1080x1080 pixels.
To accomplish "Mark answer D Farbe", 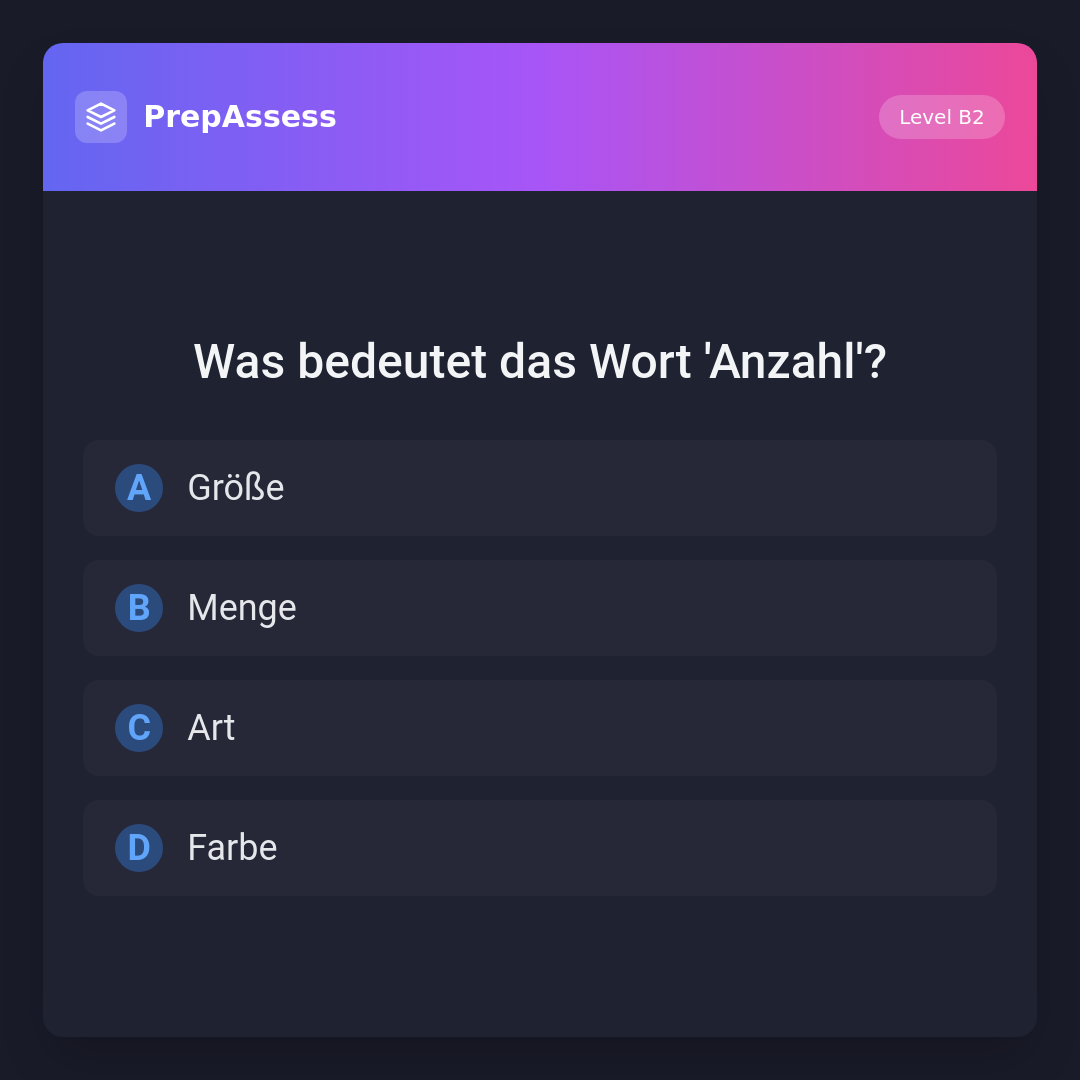I will (539, 848).
